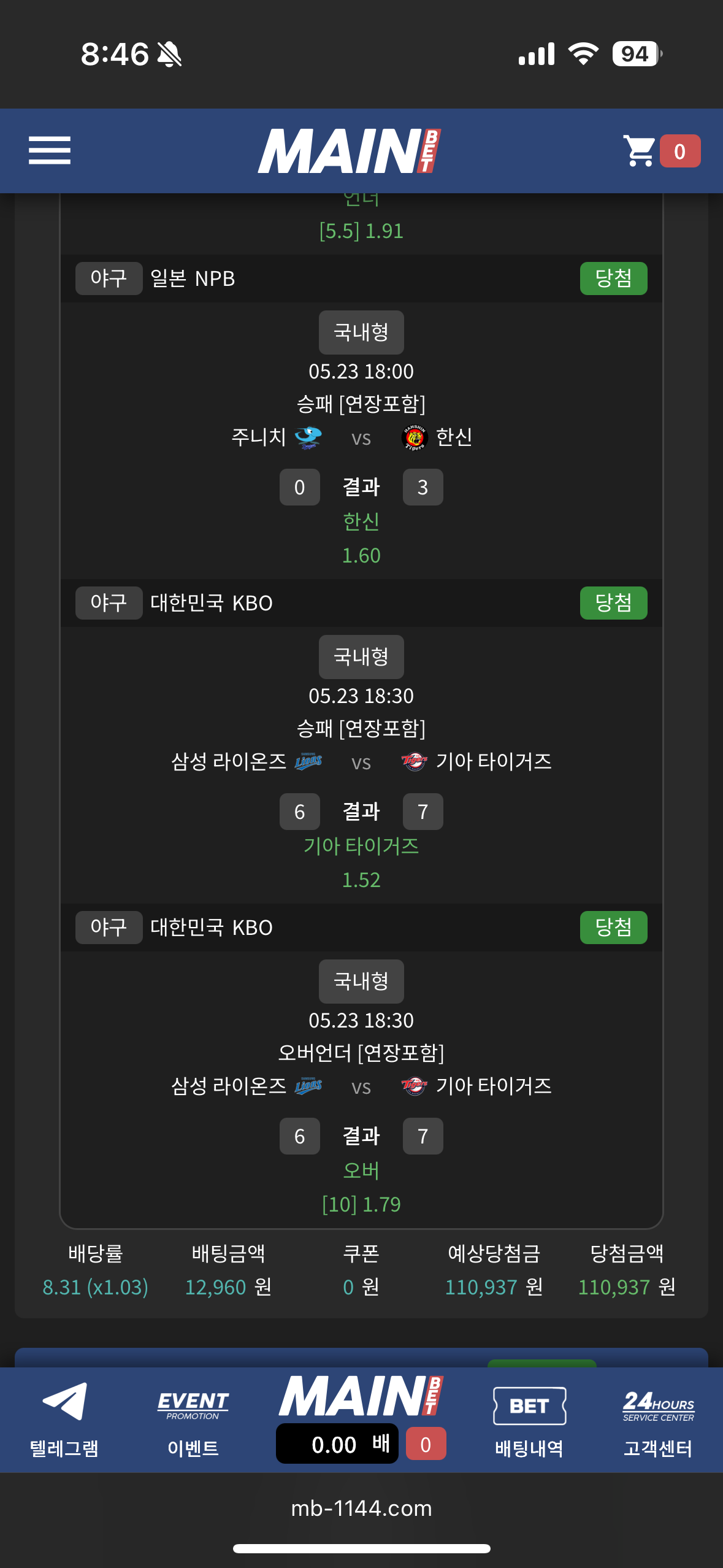The height and width of the screenshot is (1568, 723).
Task: Open the 배팅내역 betting history
Action: tap(529, 1420)
